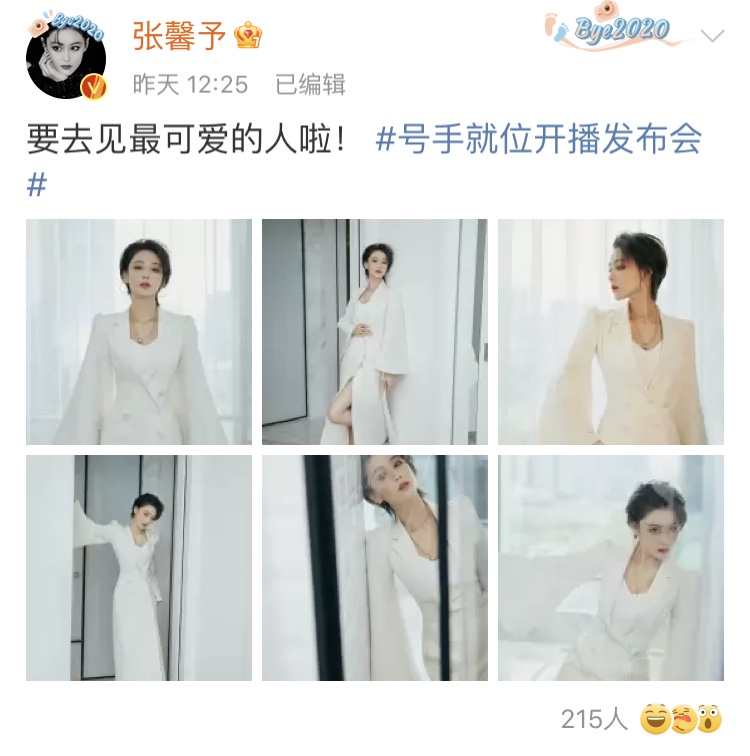Image resolution: width=750 pixels, height=756 pixels.
Task: Open the bottom-right updo hairstyle photo
Action: pyautogui.click(x=611, y=568)
